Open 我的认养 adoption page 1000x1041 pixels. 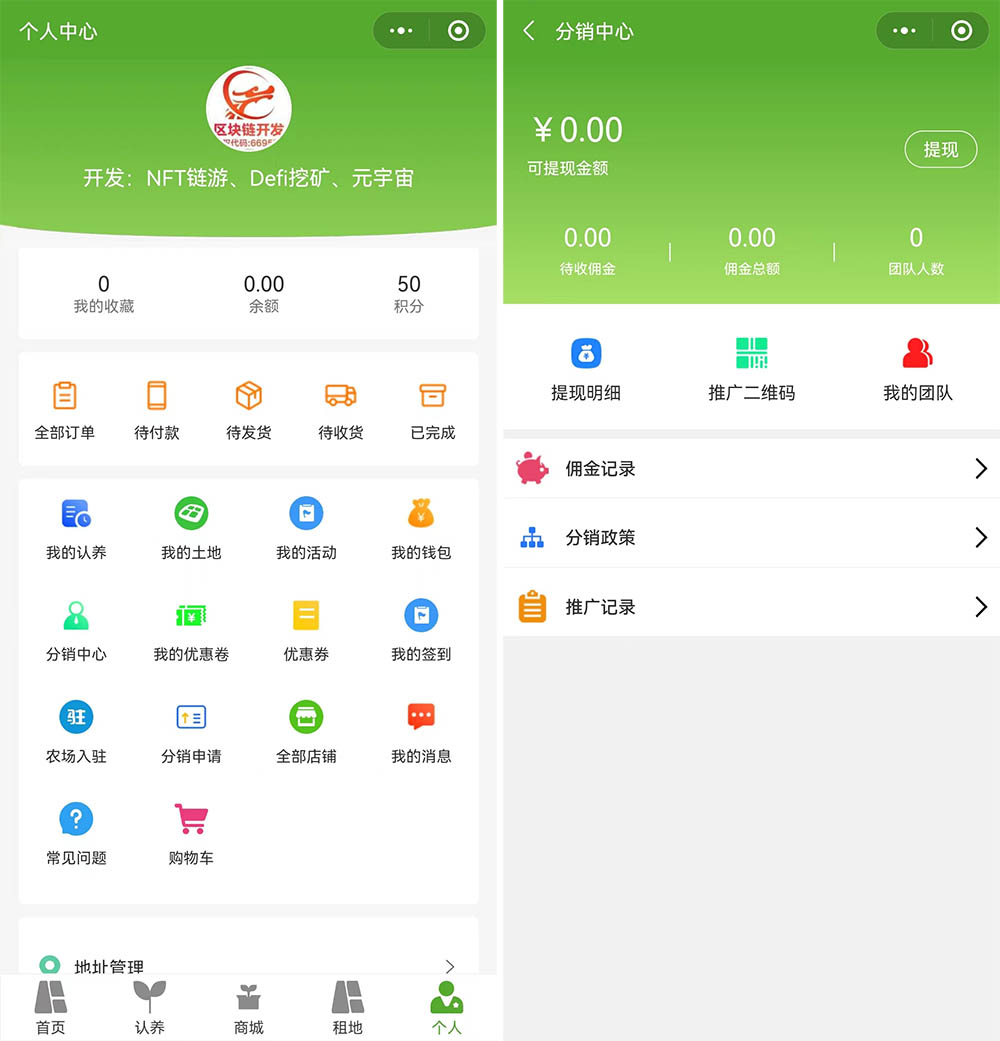tap(76, 529)
